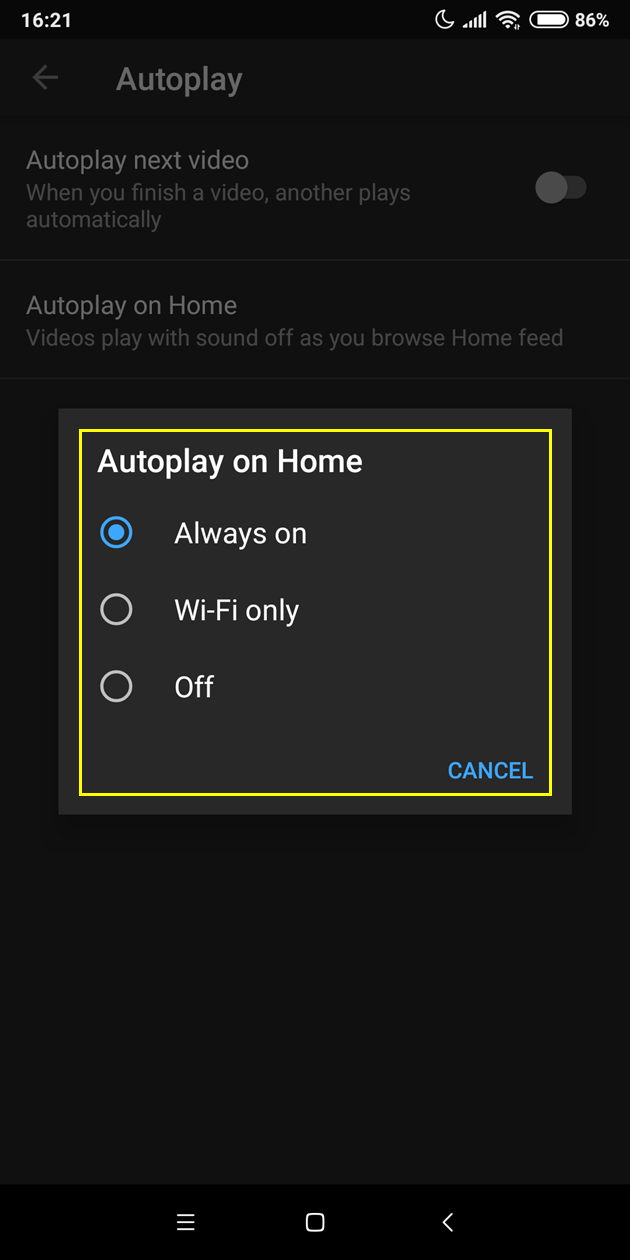Choose Wi-Fi only for autoplay
Screen dimensions: 630x1260
[x=315, y=610]
